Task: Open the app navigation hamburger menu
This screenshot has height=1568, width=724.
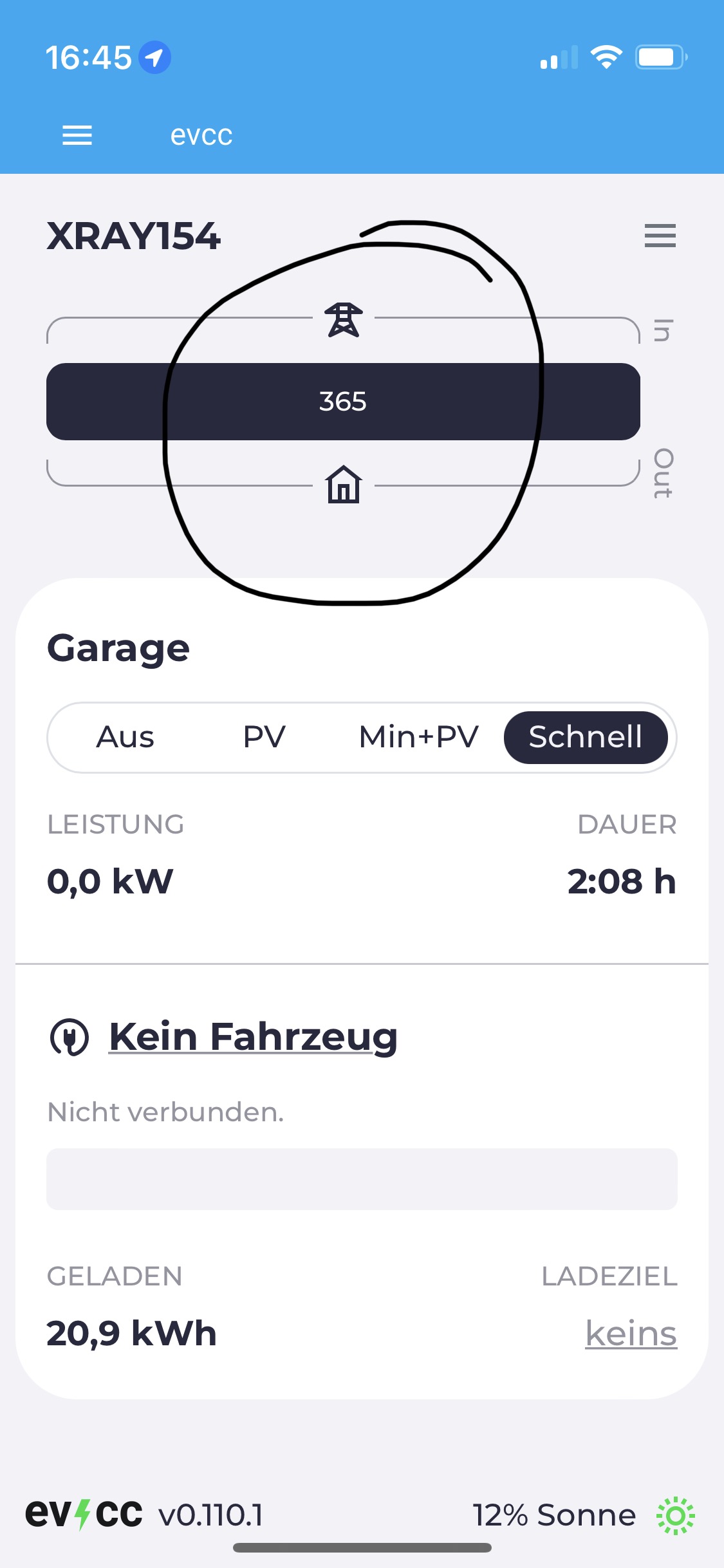Action: [77, 135]
